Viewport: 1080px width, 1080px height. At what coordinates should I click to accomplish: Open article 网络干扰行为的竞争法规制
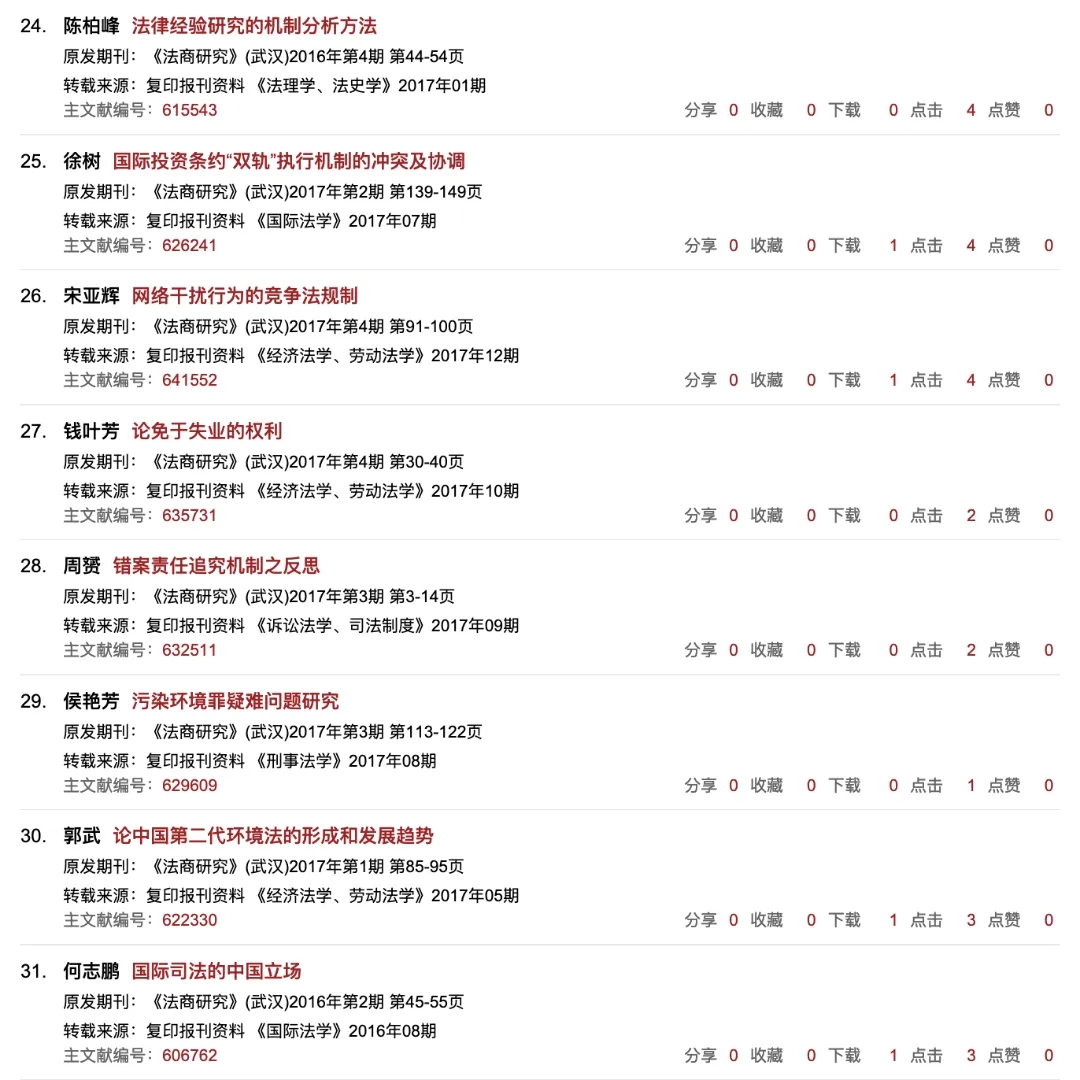coord(244,296)
